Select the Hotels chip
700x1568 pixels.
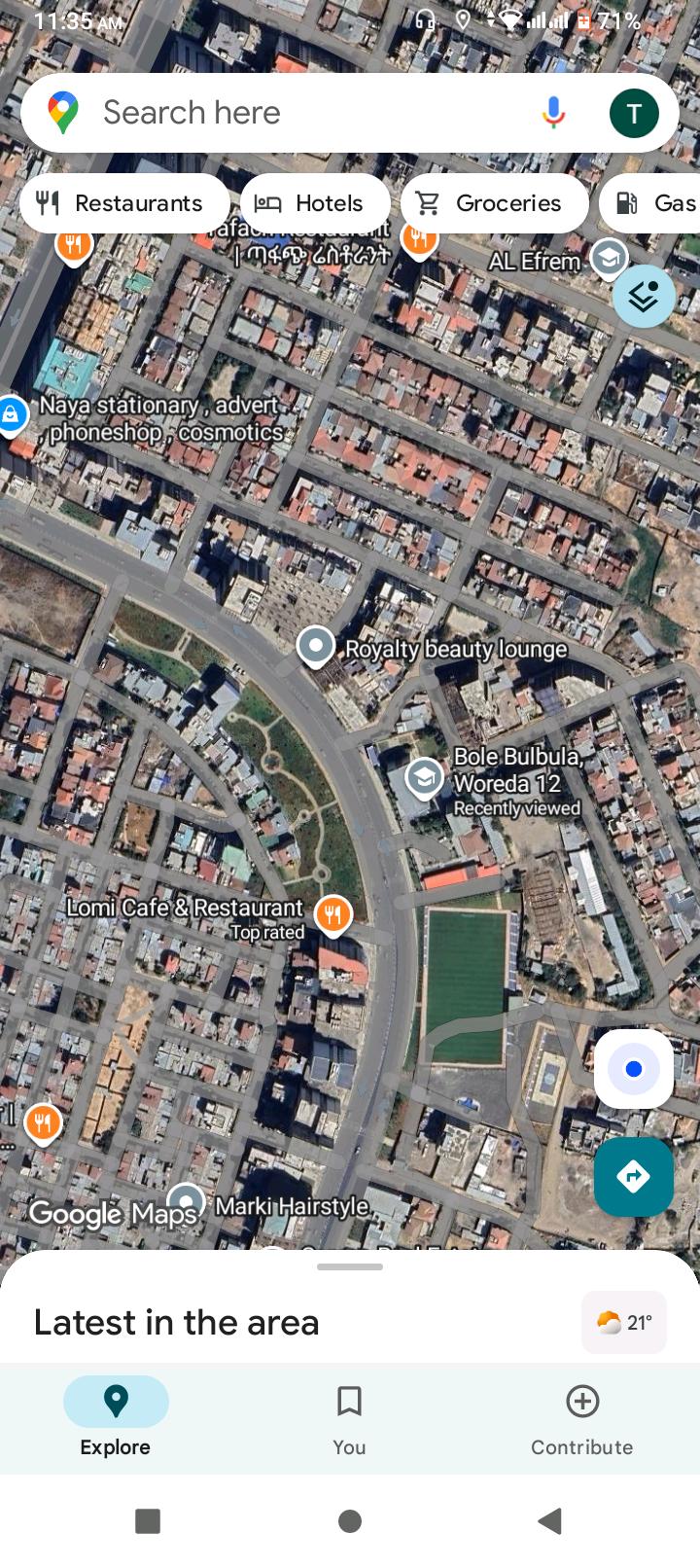point(313,203)
